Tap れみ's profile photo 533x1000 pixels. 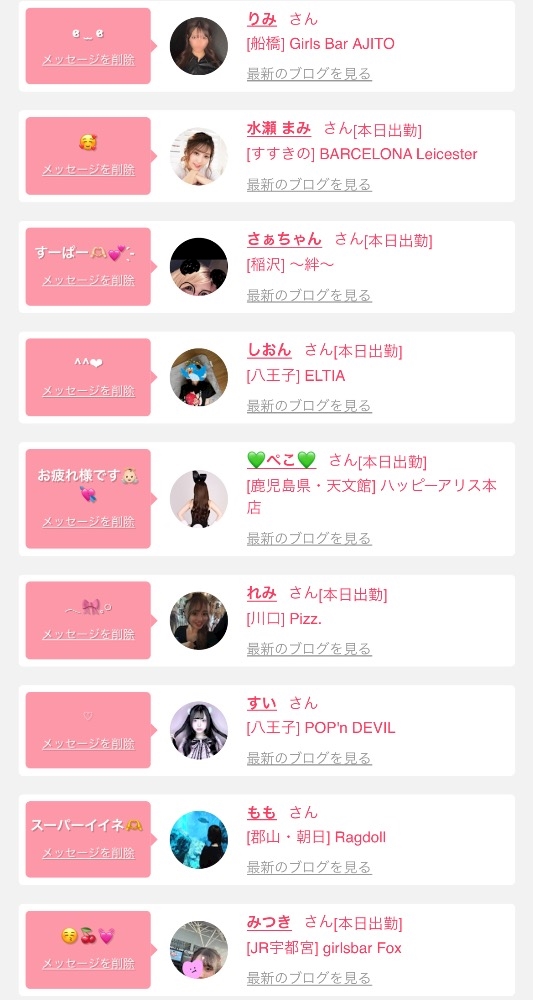click(198, 621)
